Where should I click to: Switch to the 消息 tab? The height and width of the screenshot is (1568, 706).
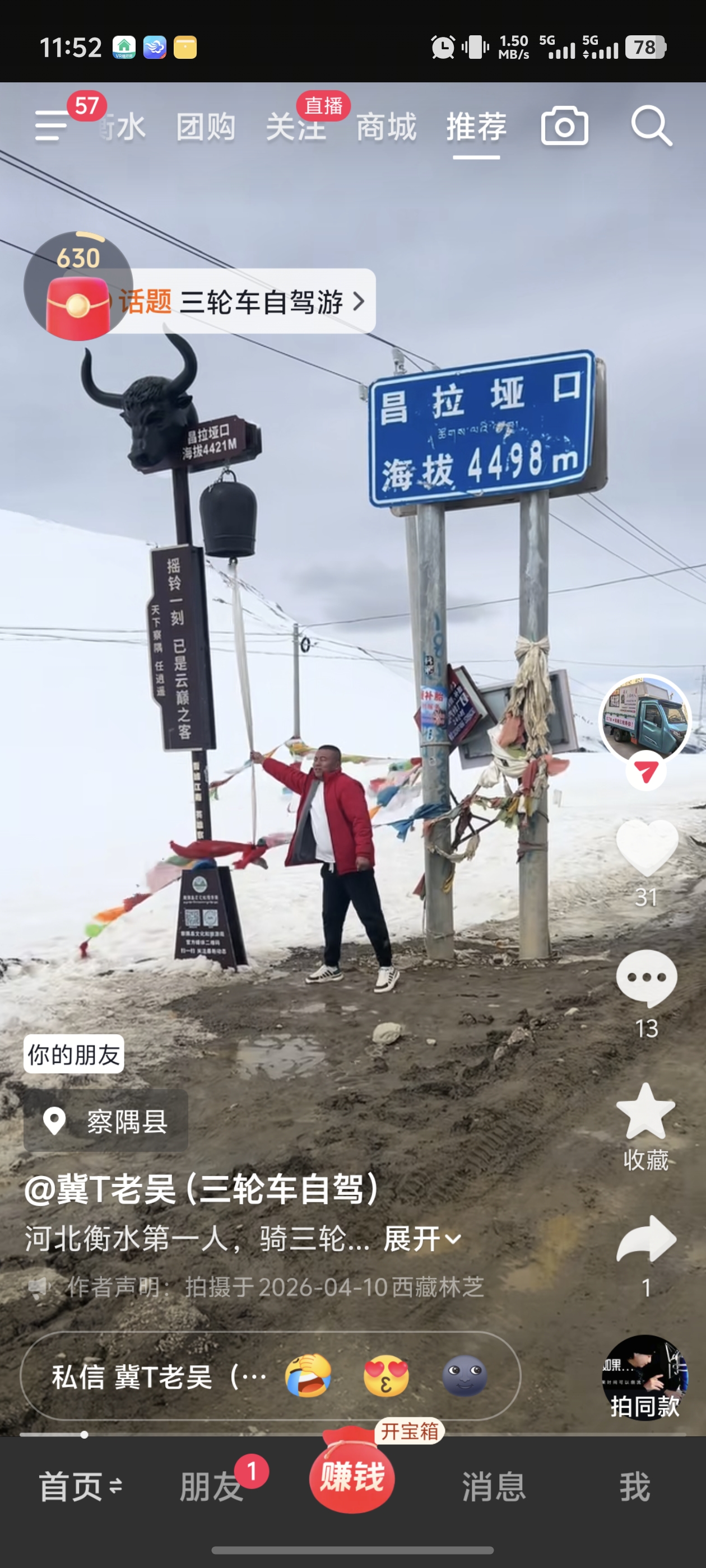pyautogui.click(x=494, y=1486)
